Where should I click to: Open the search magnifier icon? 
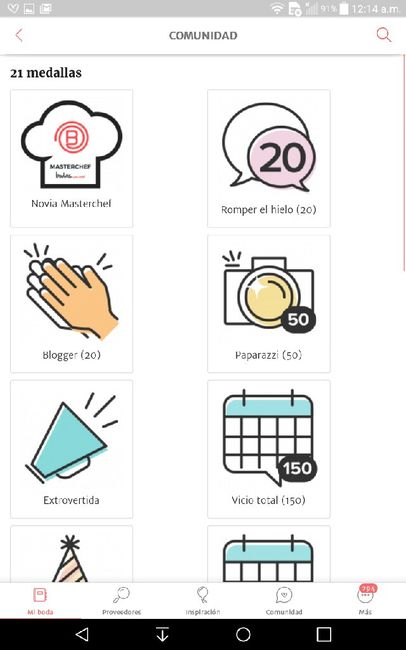click(384, 35)
